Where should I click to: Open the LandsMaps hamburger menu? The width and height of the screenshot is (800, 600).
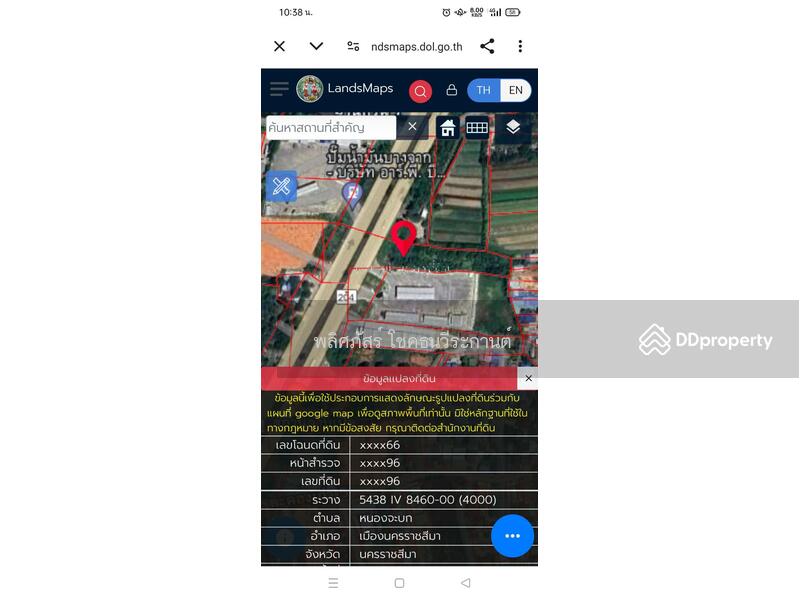(x=279, y=89)
